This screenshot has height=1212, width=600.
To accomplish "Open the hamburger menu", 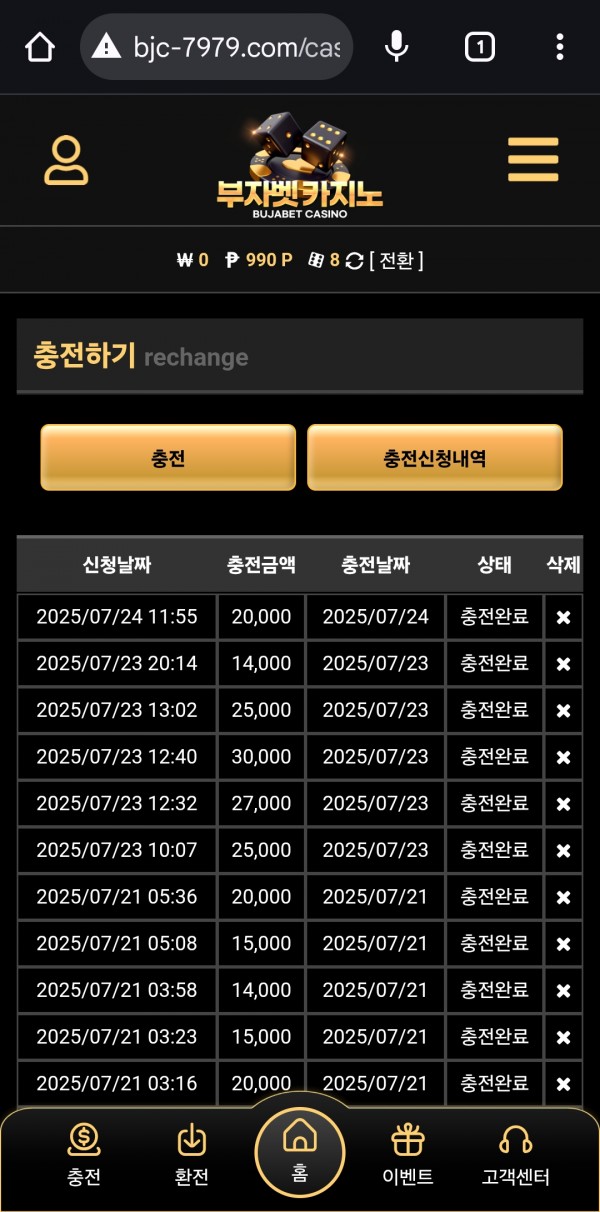I will (x=532, y=160).
